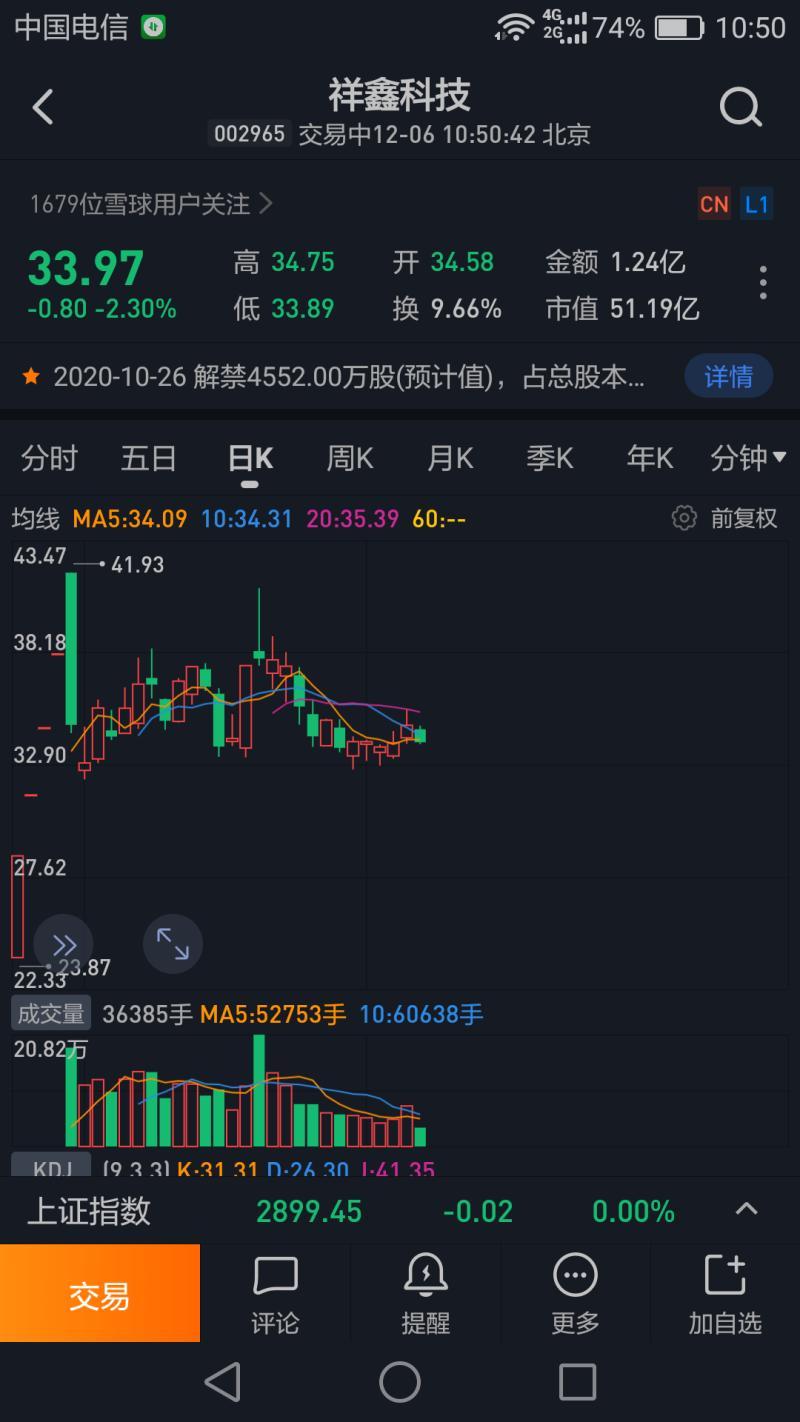800x1422 pixels.
Task: Select the 周K chart tab
Action: click(x=350, y=459)
